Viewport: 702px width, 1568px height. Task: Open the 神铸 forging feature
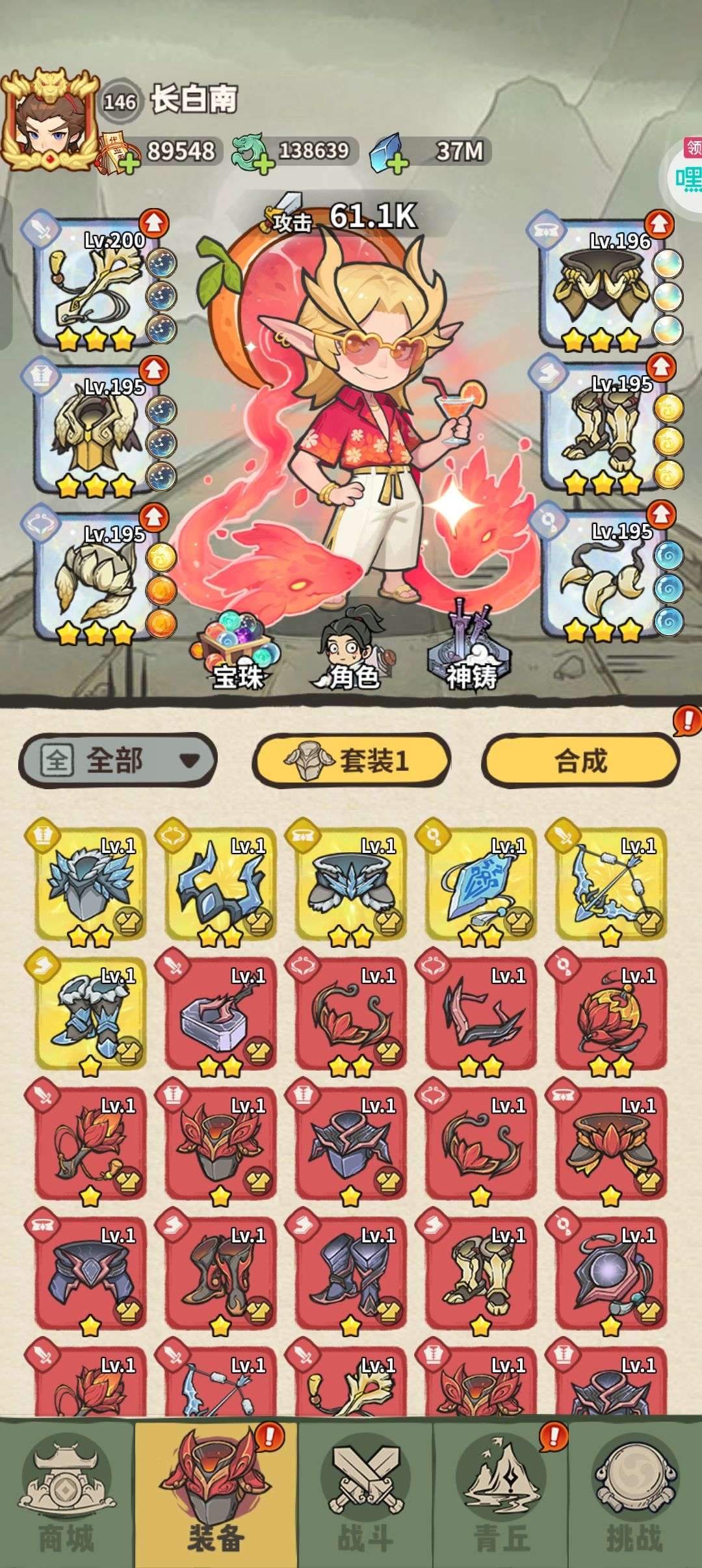[x=471, y=647]
